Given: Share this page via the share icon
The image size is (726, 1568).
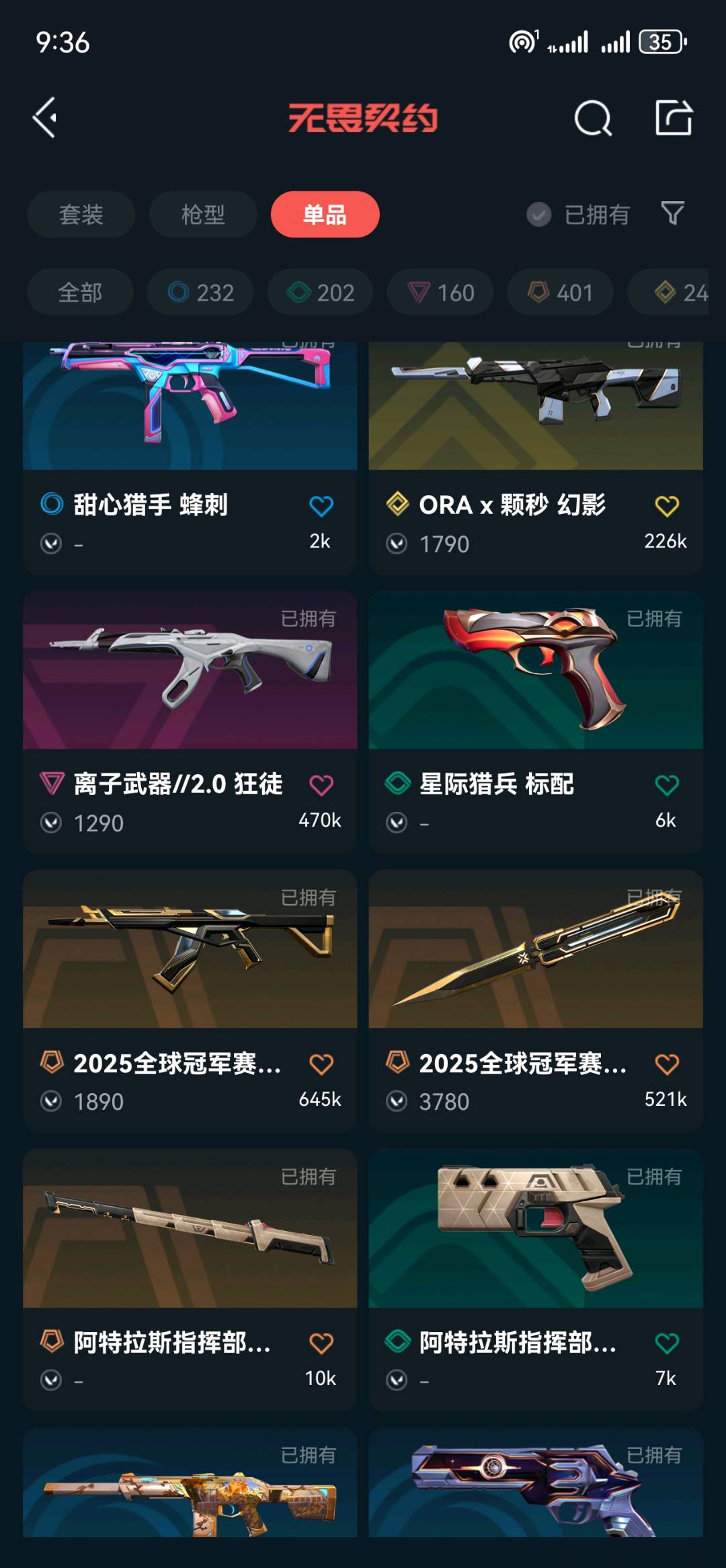Looking at the screenshot, I should 674,118.
